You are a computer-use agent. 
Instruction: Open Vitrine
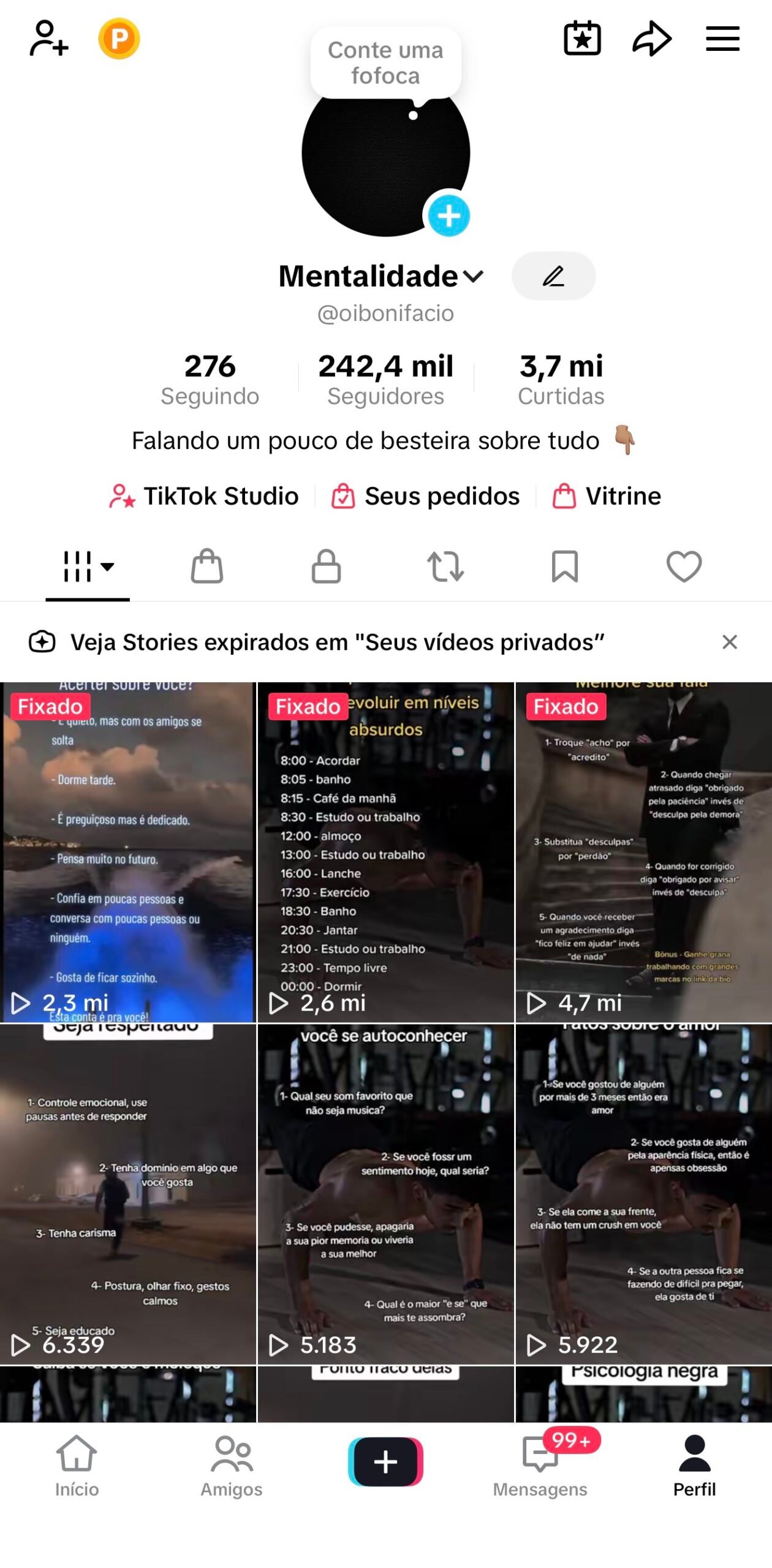[x=607, y=496]
